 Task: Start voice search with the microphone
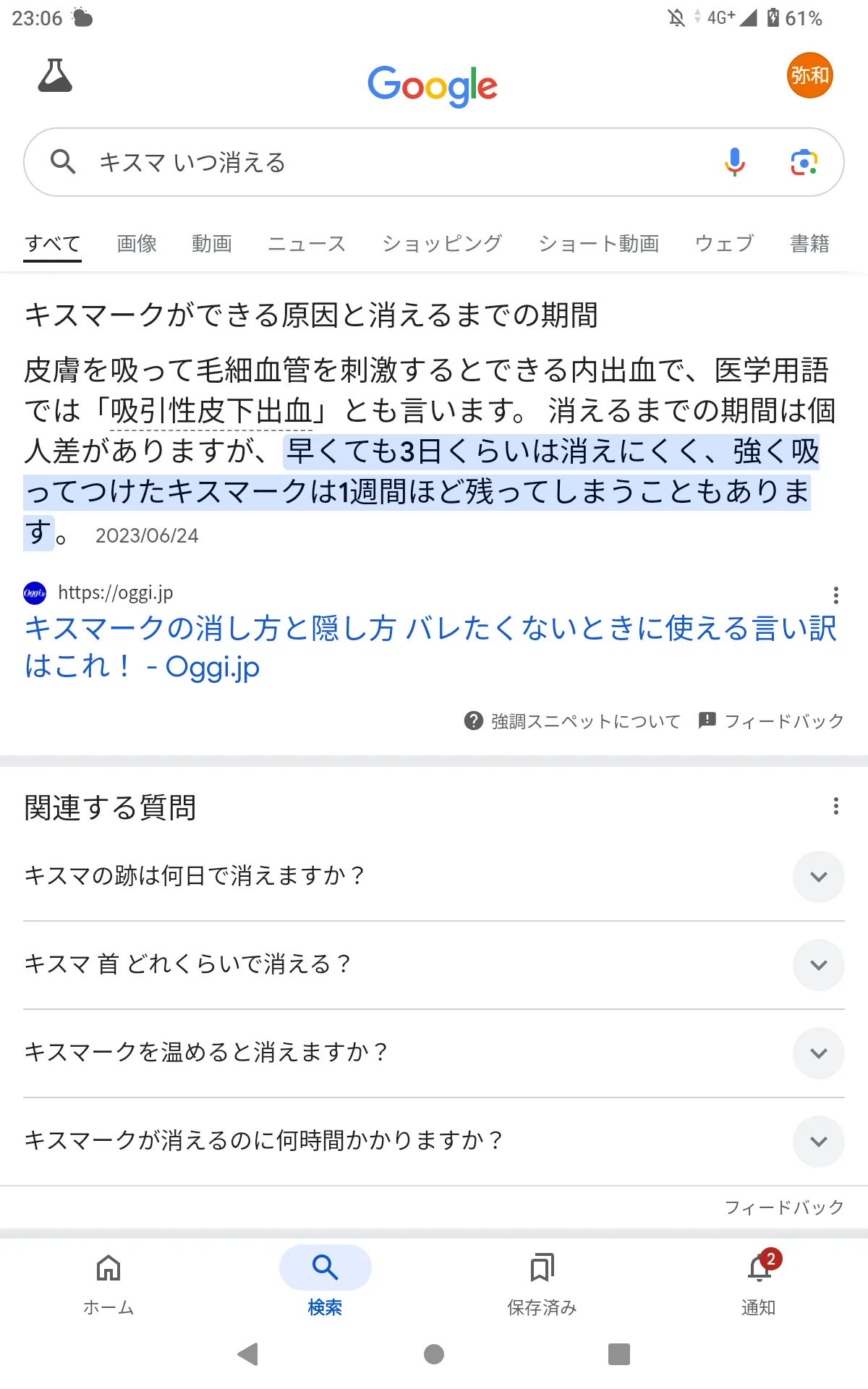(x=734, y=162)
